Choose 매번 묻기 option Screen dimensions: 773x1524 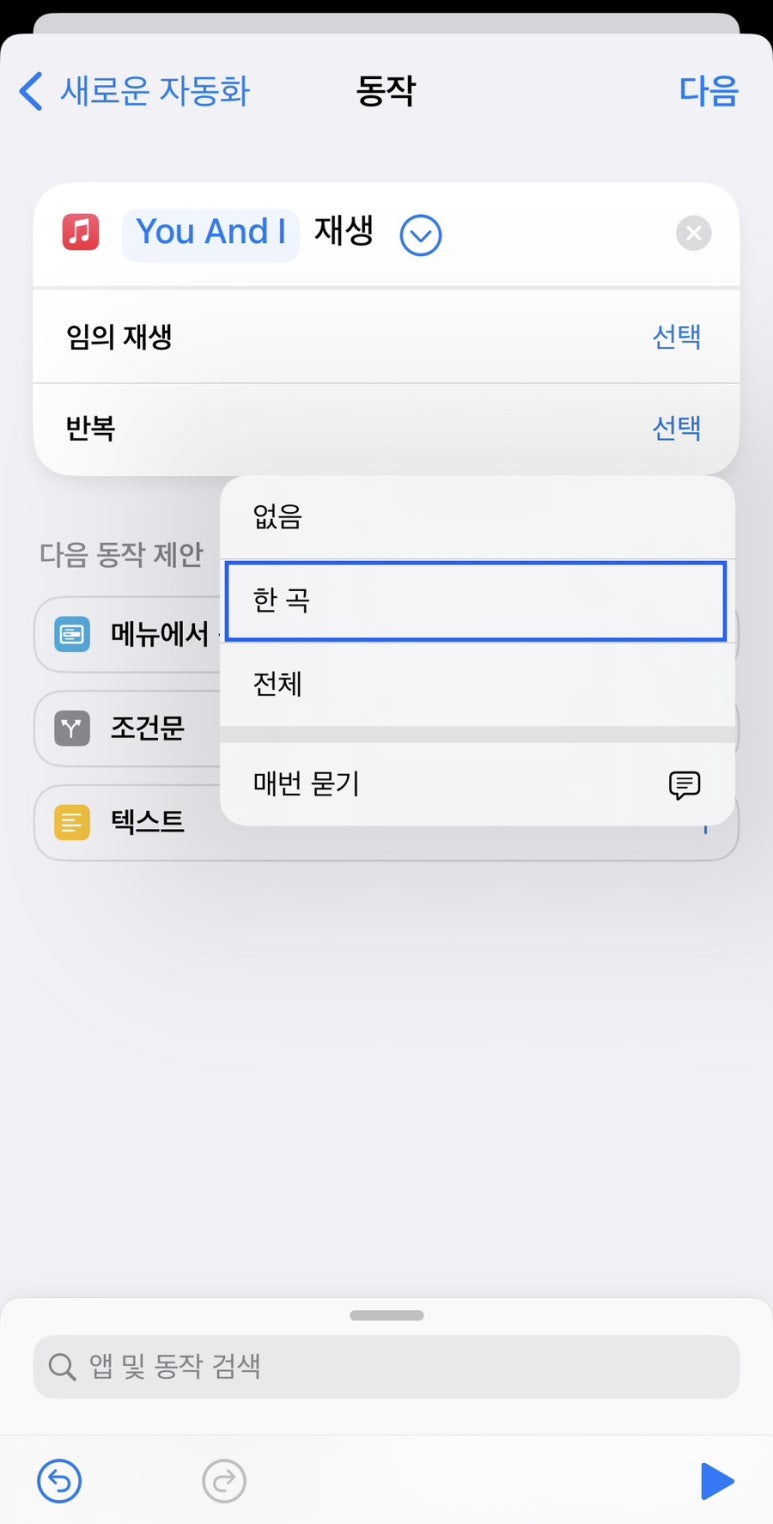(x=476, y=784)
